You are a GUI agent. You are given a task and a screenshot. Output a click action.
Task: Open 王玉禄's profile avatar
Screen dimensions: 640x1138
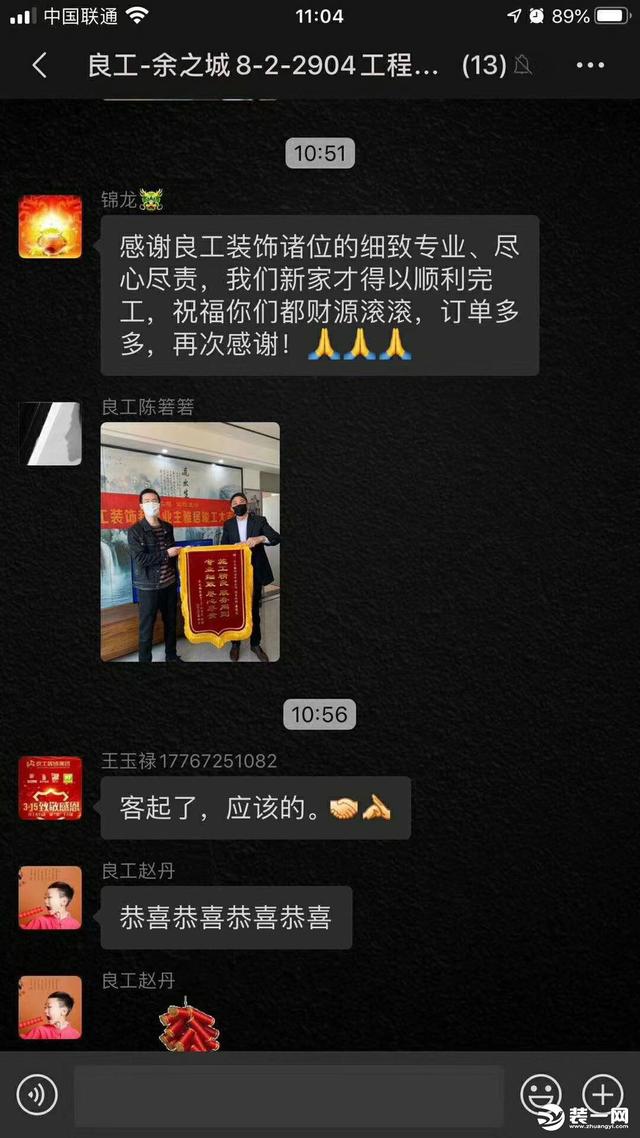tap(50, 788)
